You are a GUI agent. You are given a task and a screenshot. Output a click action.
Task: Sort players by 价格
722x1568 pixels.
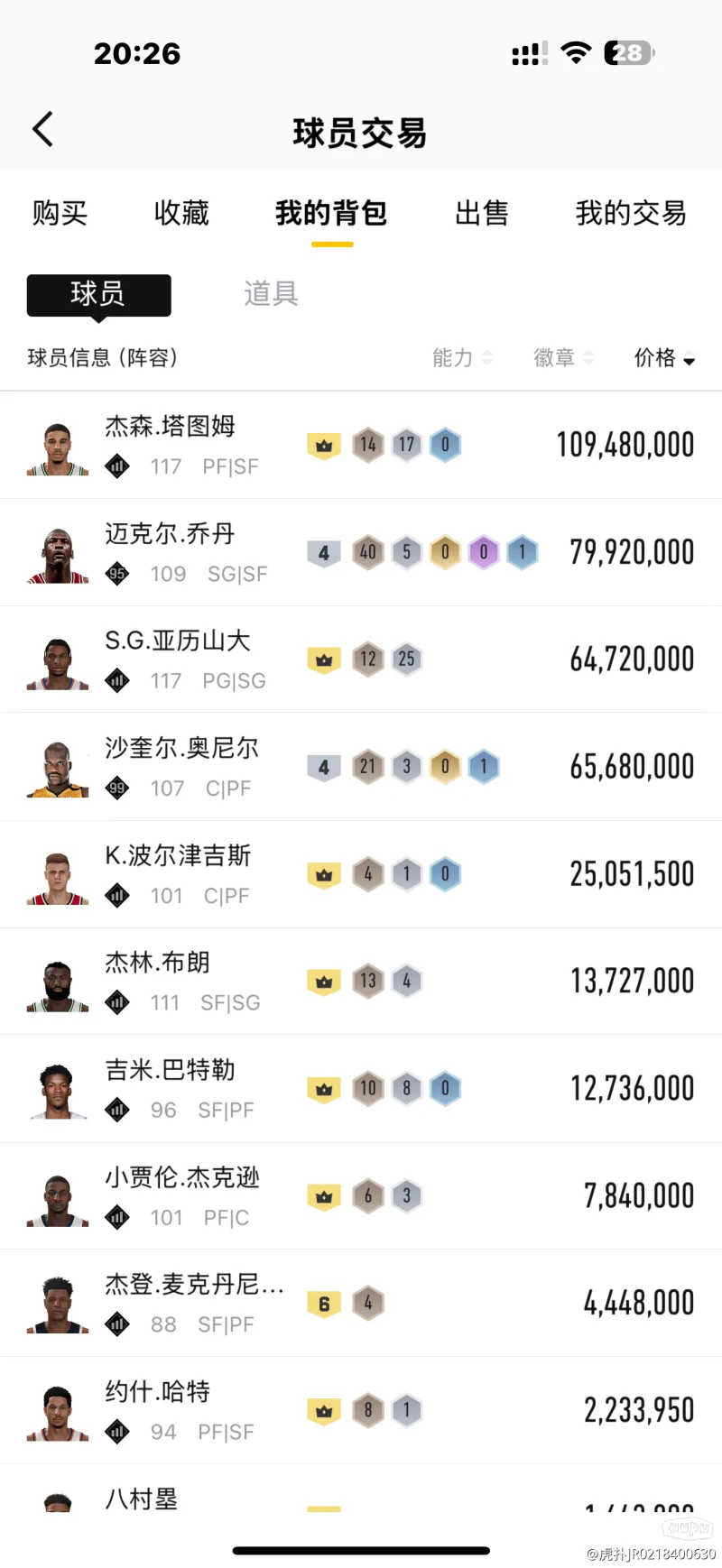pos(664,358)
